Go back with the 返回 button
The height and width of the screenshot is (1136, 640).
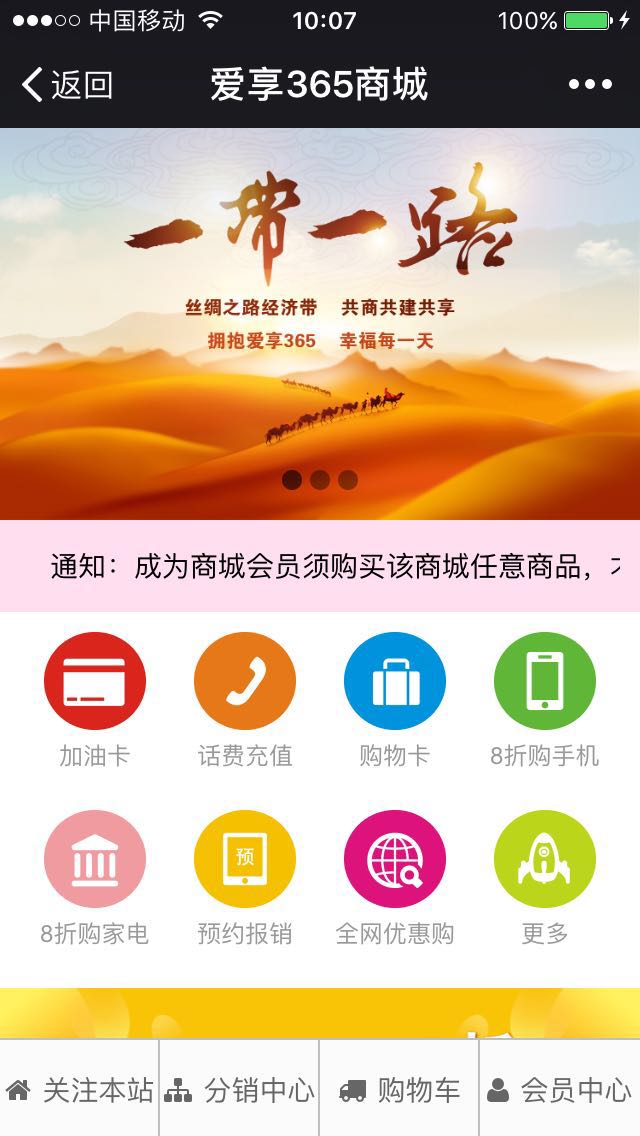click(x=67, y=85)
